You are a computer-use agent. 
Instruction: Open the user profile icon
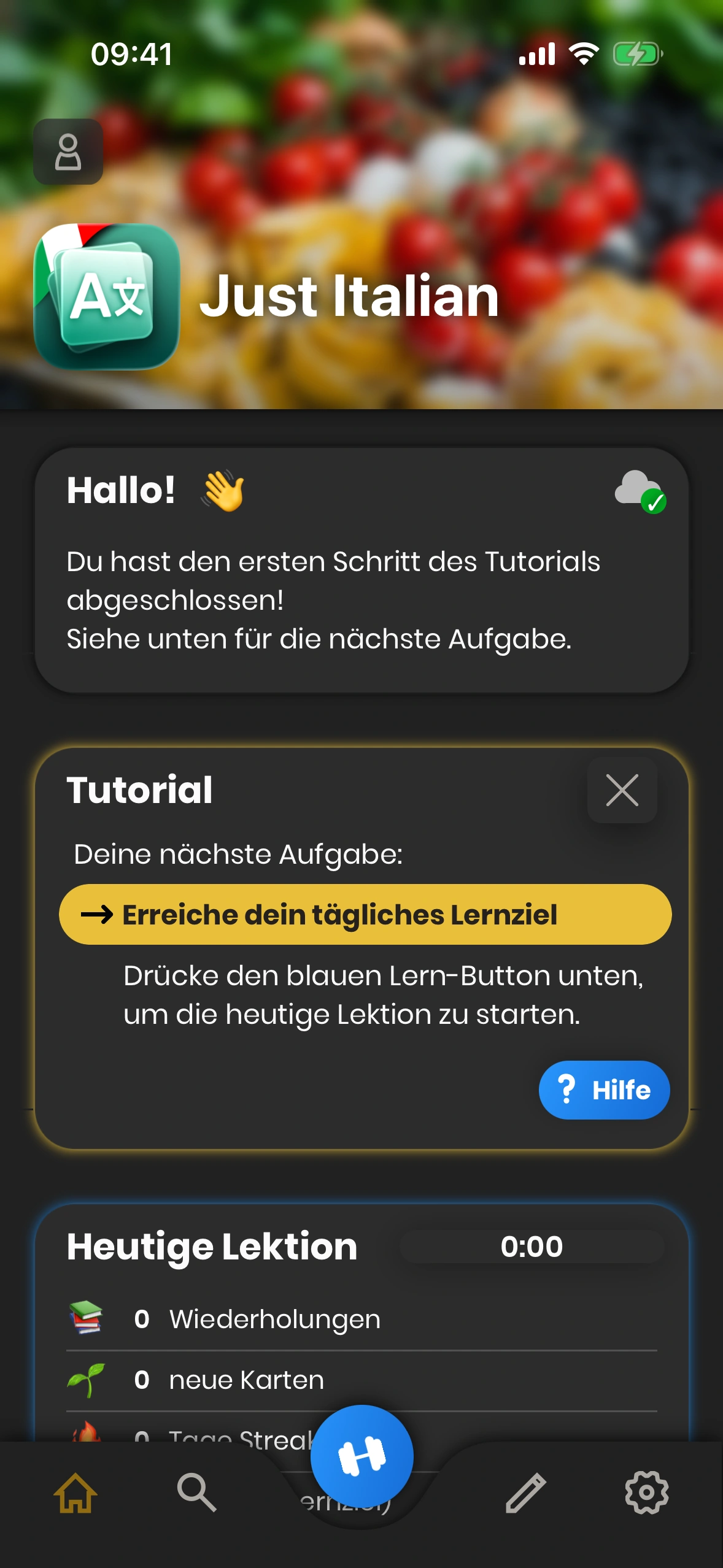coord(68,152)
